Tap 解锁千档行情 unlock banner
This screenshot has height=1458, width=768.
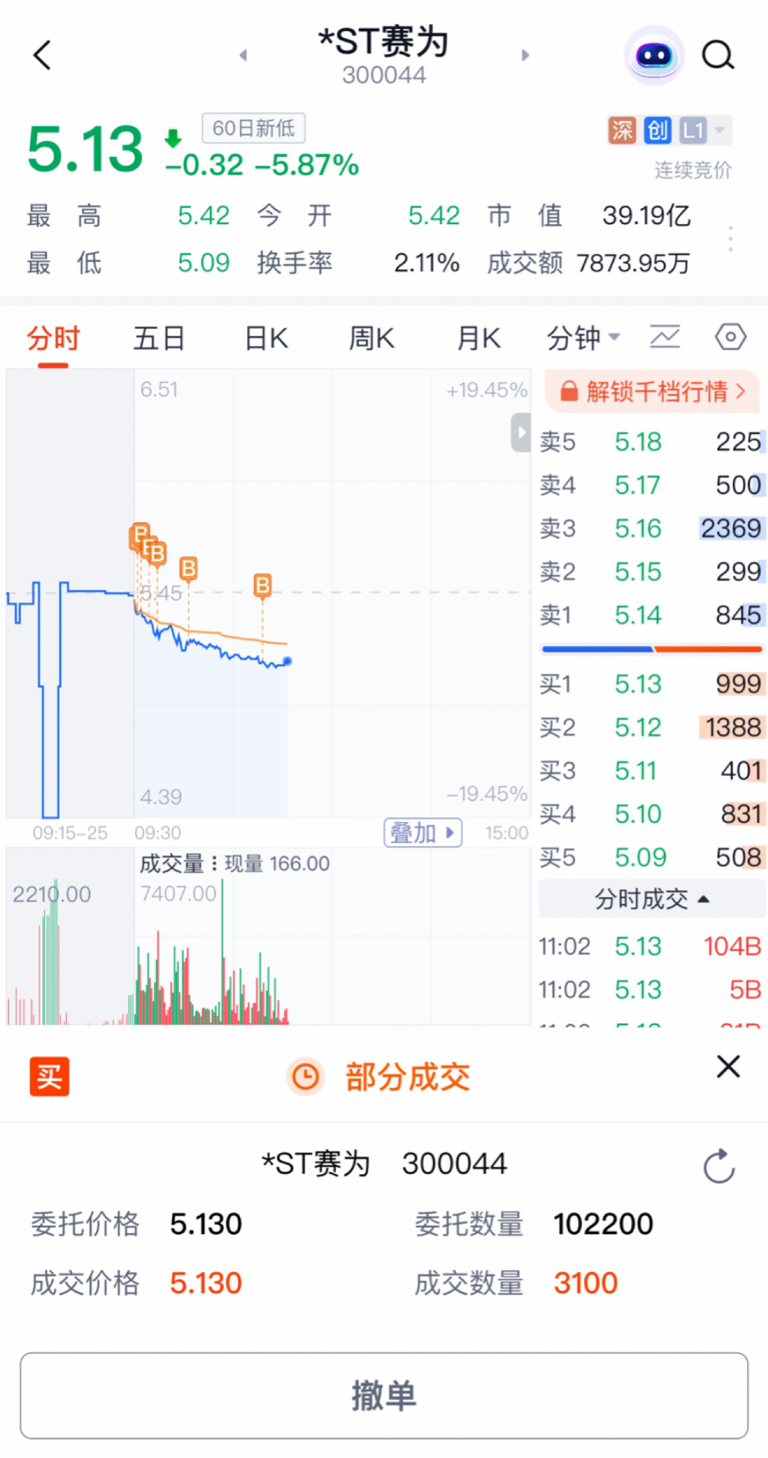[652, 391]
